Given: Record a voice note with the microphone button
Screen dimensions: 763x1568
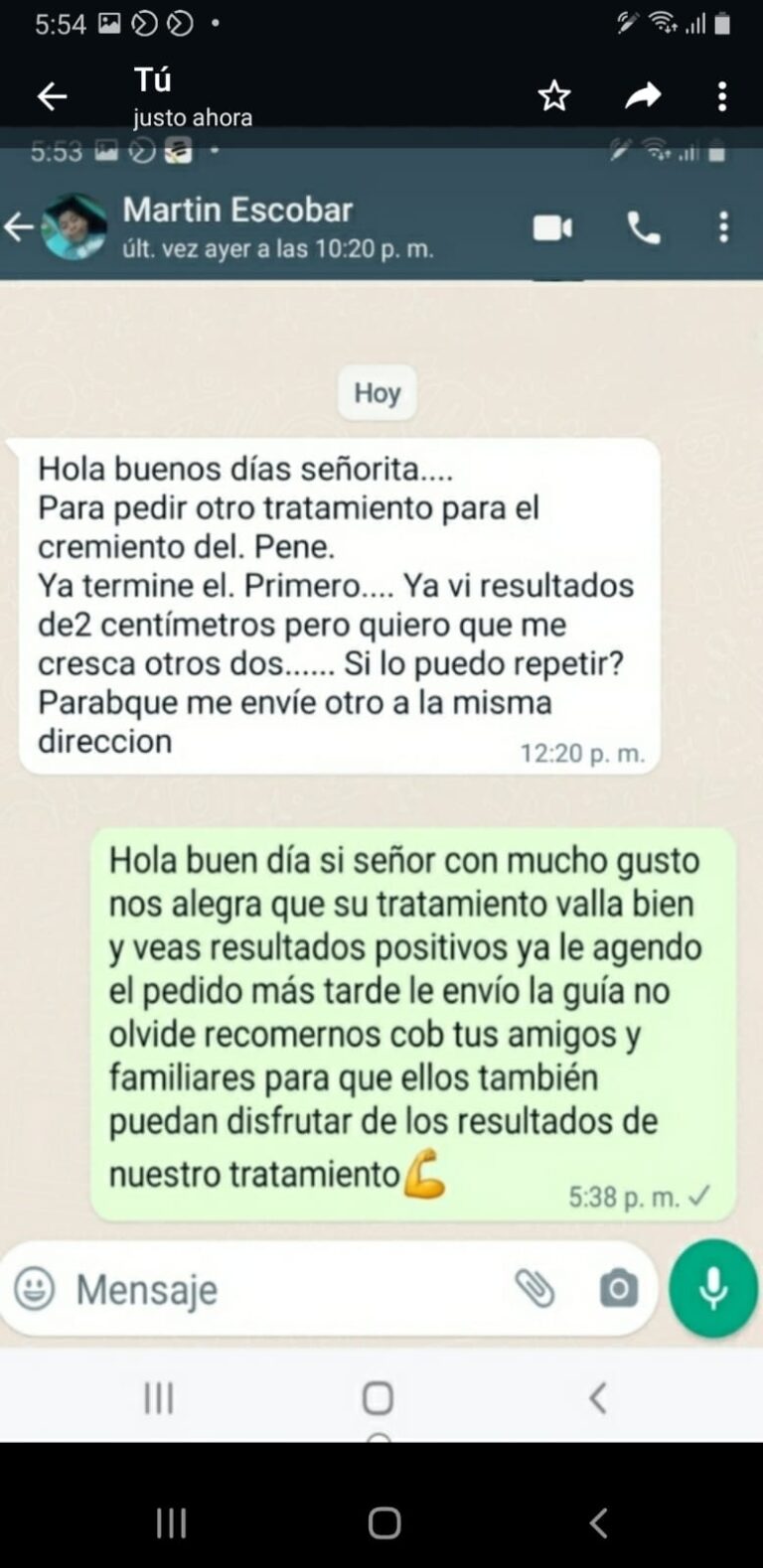Looking at the screenshot, I should (x=711, y=1287).
